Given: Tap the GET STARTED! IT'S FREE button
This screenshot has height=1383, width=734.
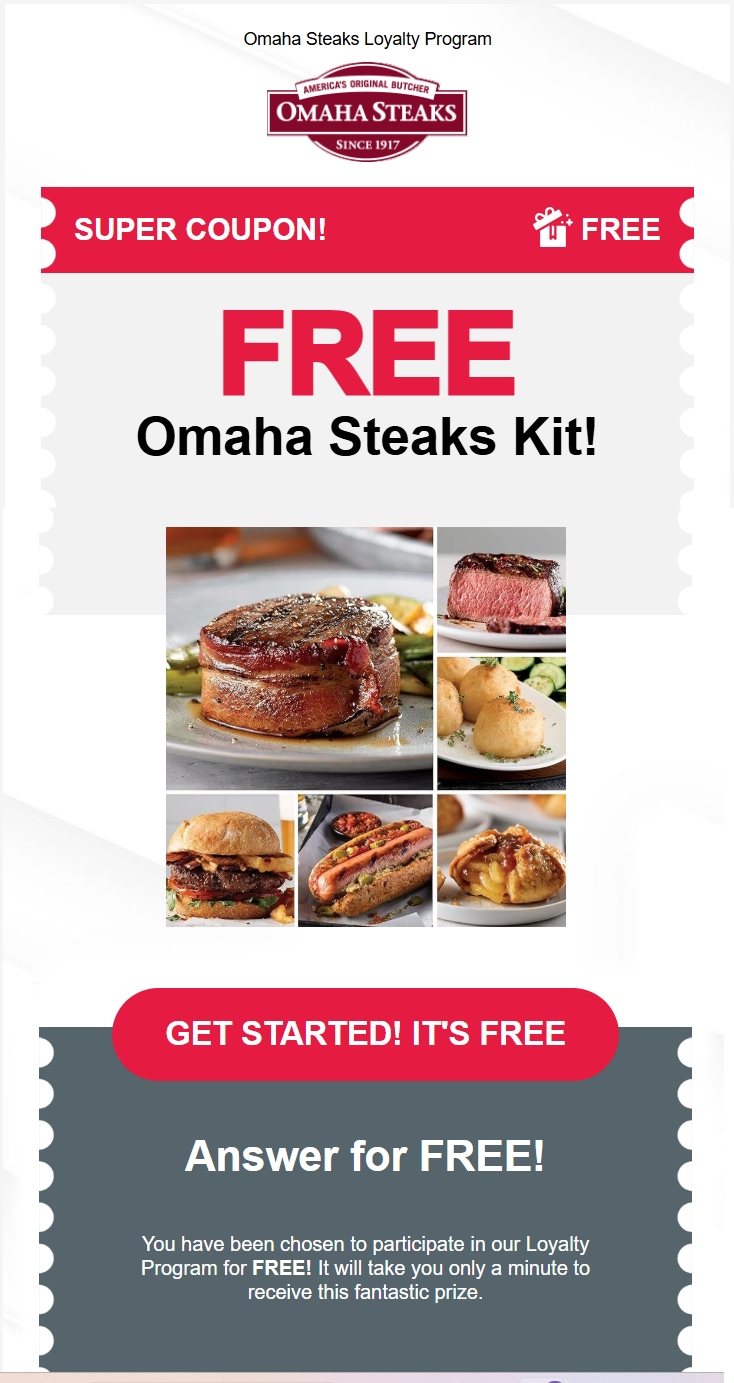Looking at the screenshot, I should pyautogui.click(x=365, y=1034).
